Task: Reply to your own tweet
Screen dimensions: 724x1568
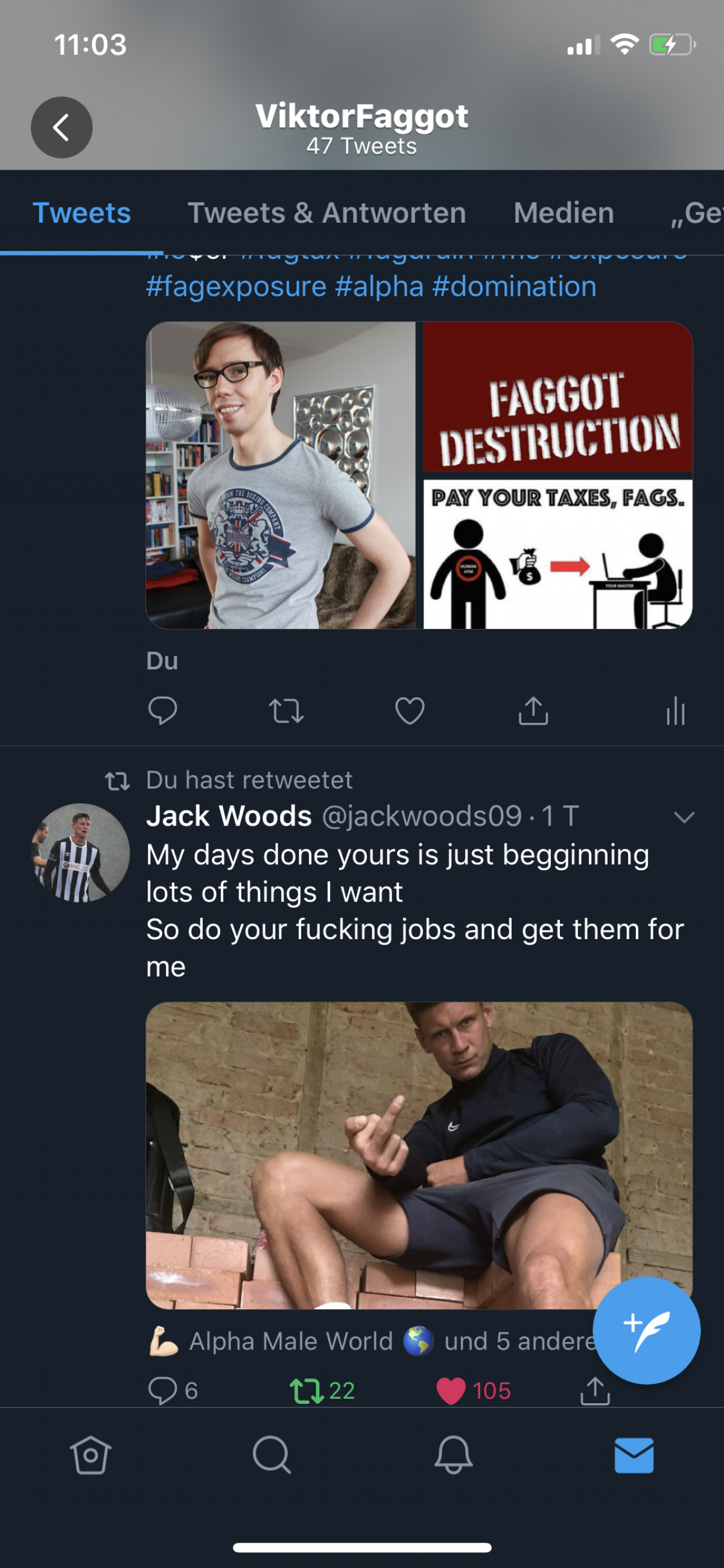Action: pos(162,710)
